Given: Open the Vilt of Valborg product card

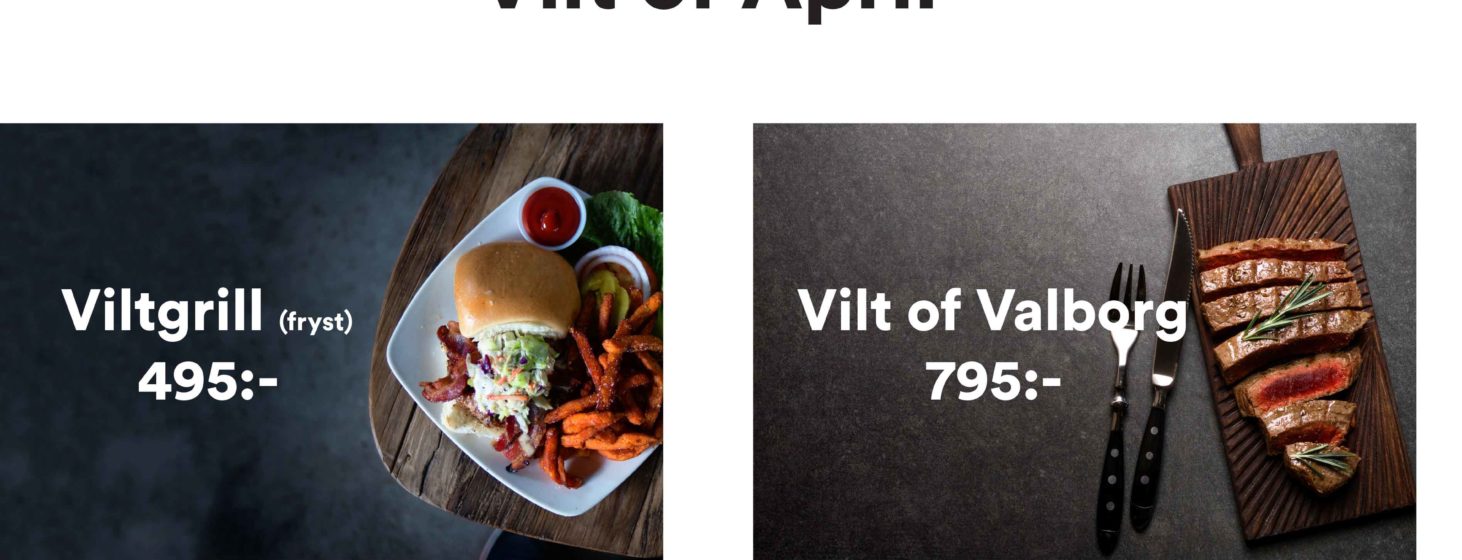Looking at the screenshot, I should (1084, 340).
